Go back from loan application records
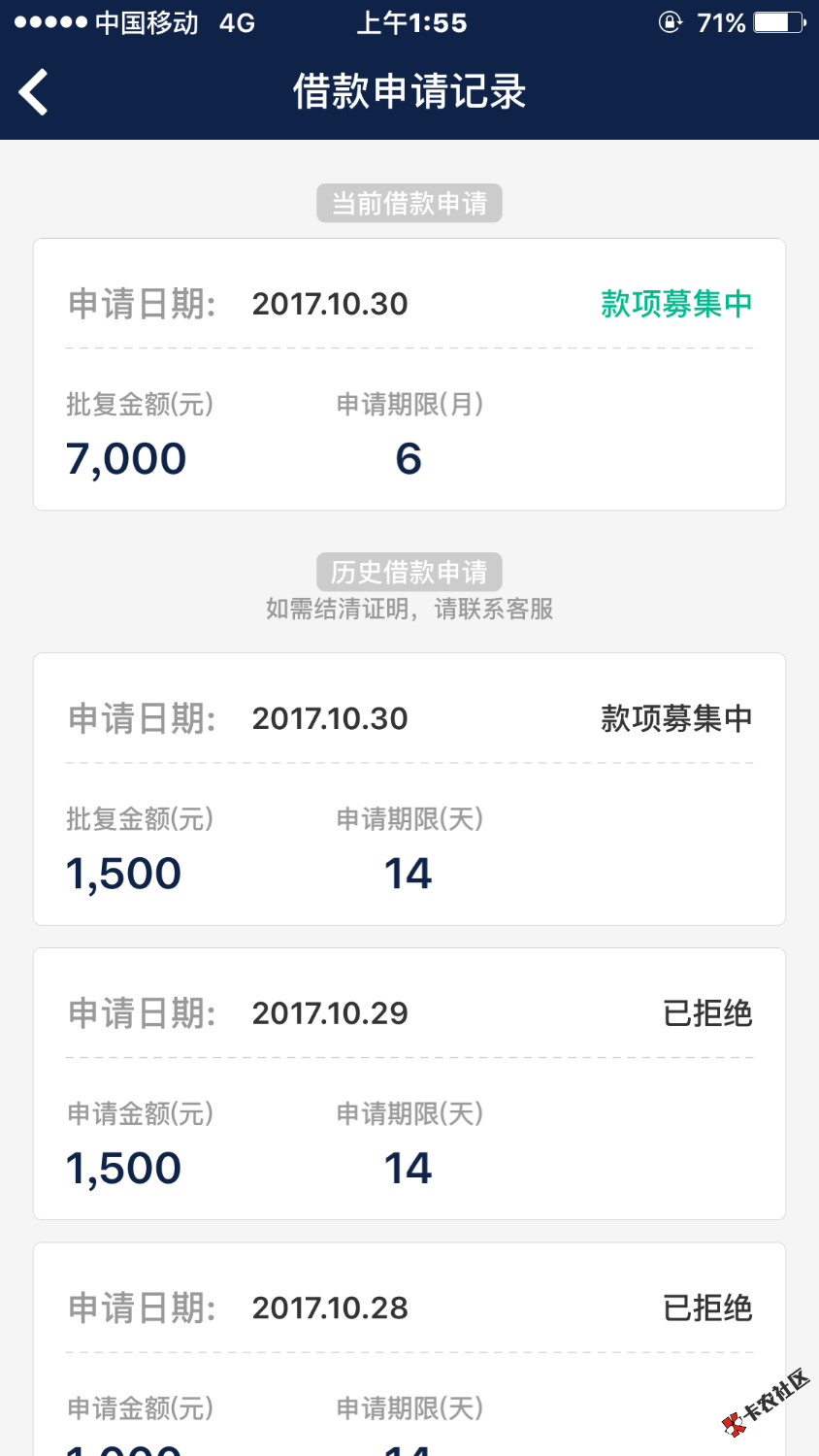This screenshot has height=1456, width=819. [x=34, y=92]
